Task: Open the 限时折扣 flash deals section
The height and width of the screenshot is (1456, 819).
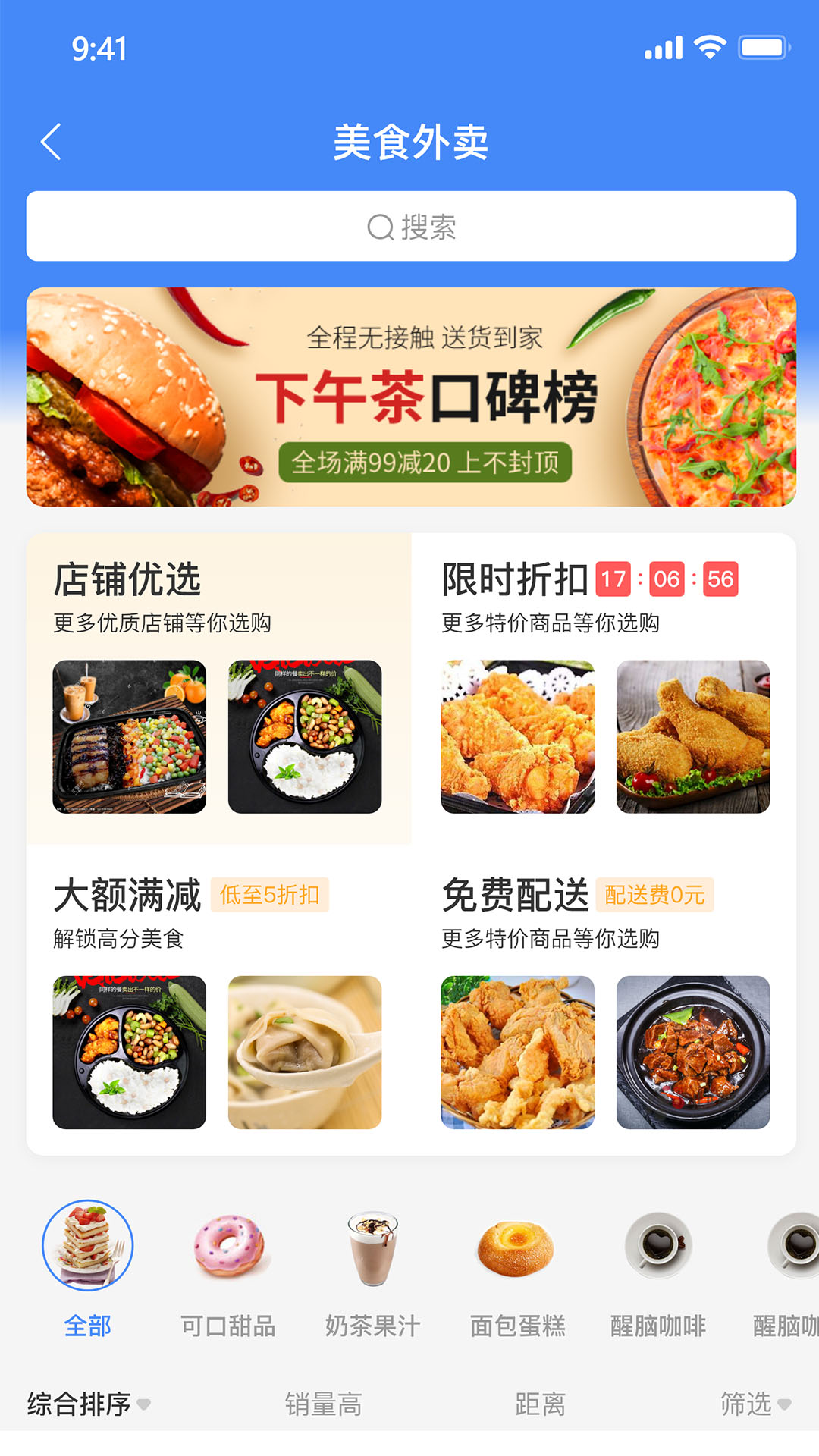Action: click(x=604, y=689)
